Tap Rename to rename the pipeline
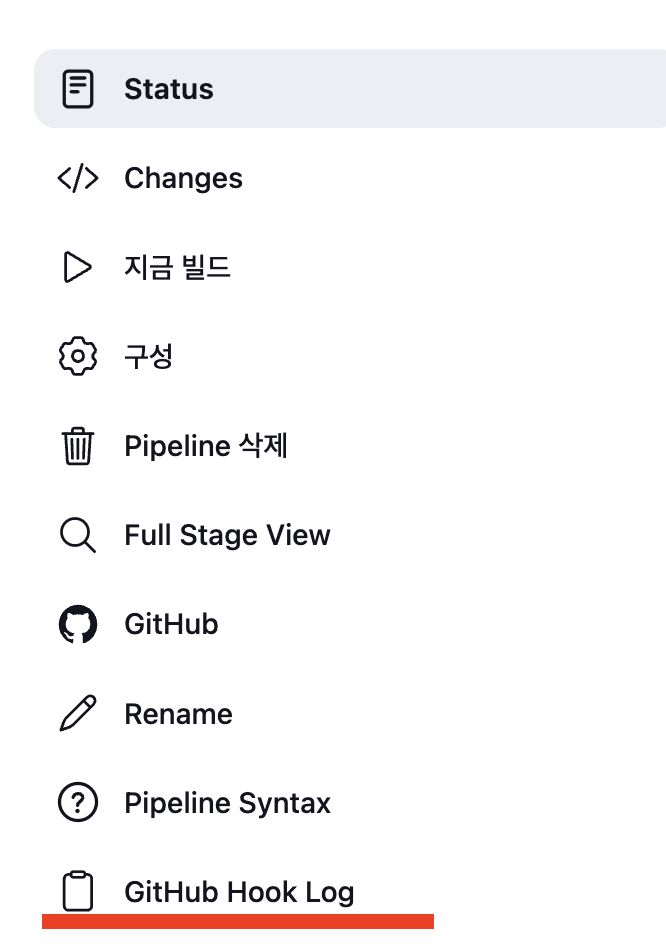666x950 pixels. (x=178, y=714)
